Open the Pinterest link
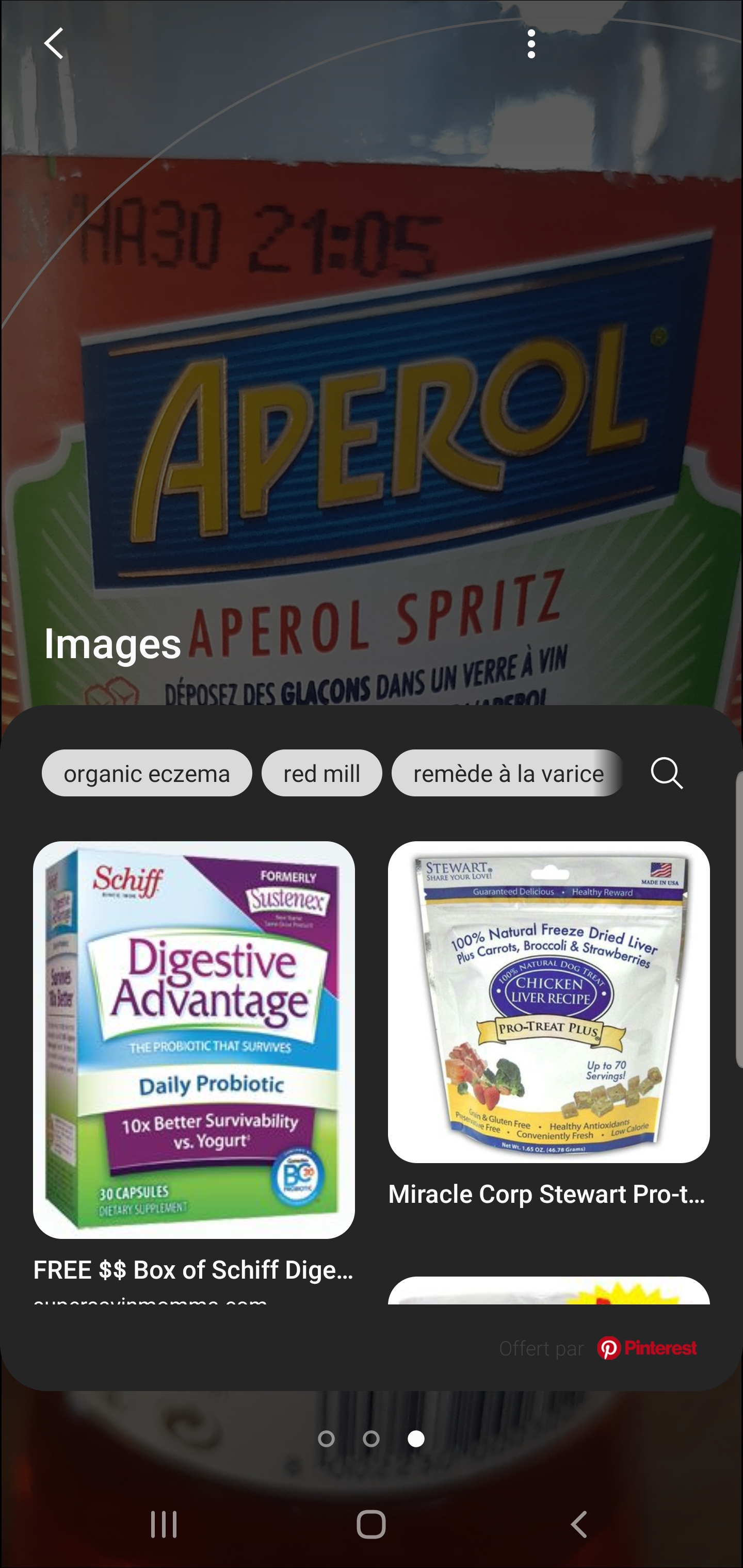 click(646, 1348)
